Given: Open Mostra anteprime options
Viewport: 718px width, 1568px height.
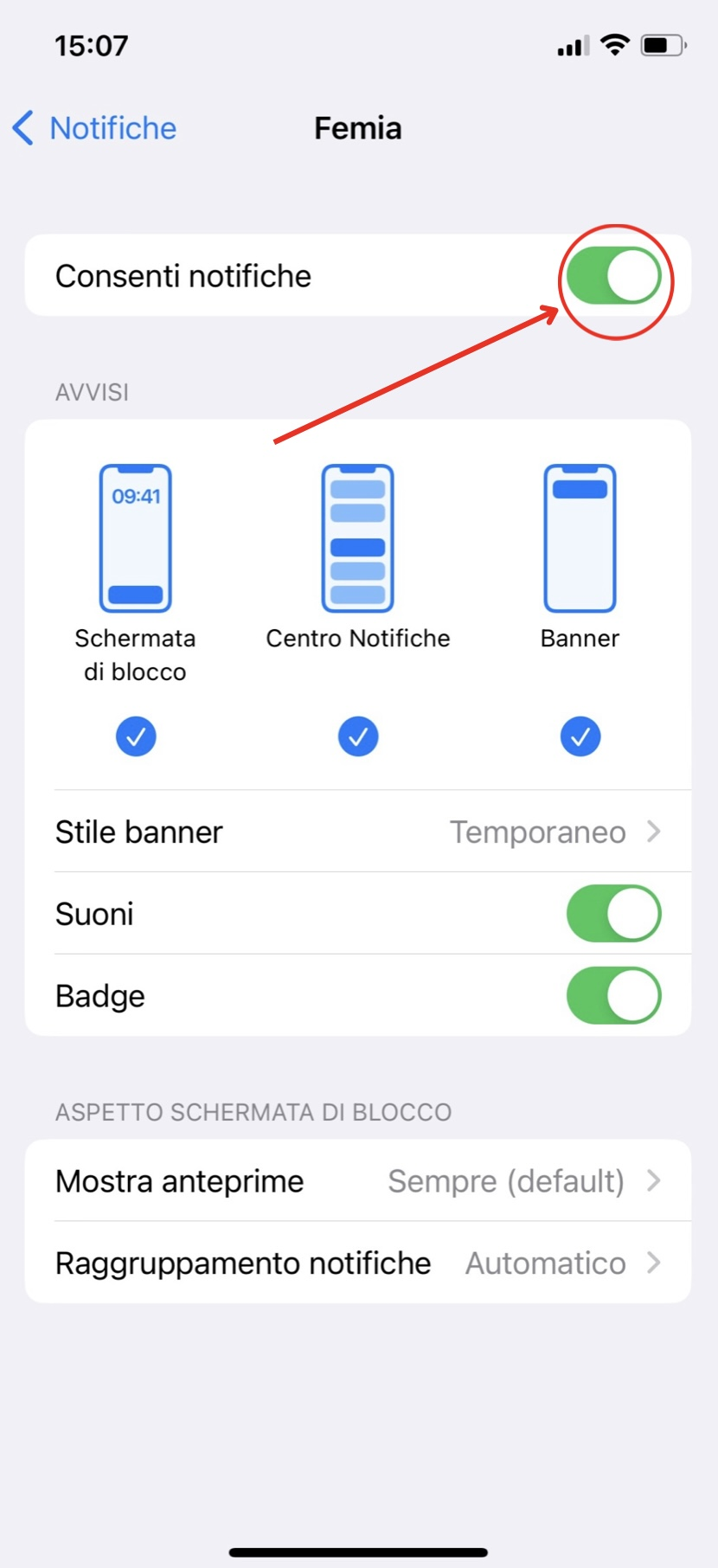Looking at the screenshot, I should tap(358, 1181).
